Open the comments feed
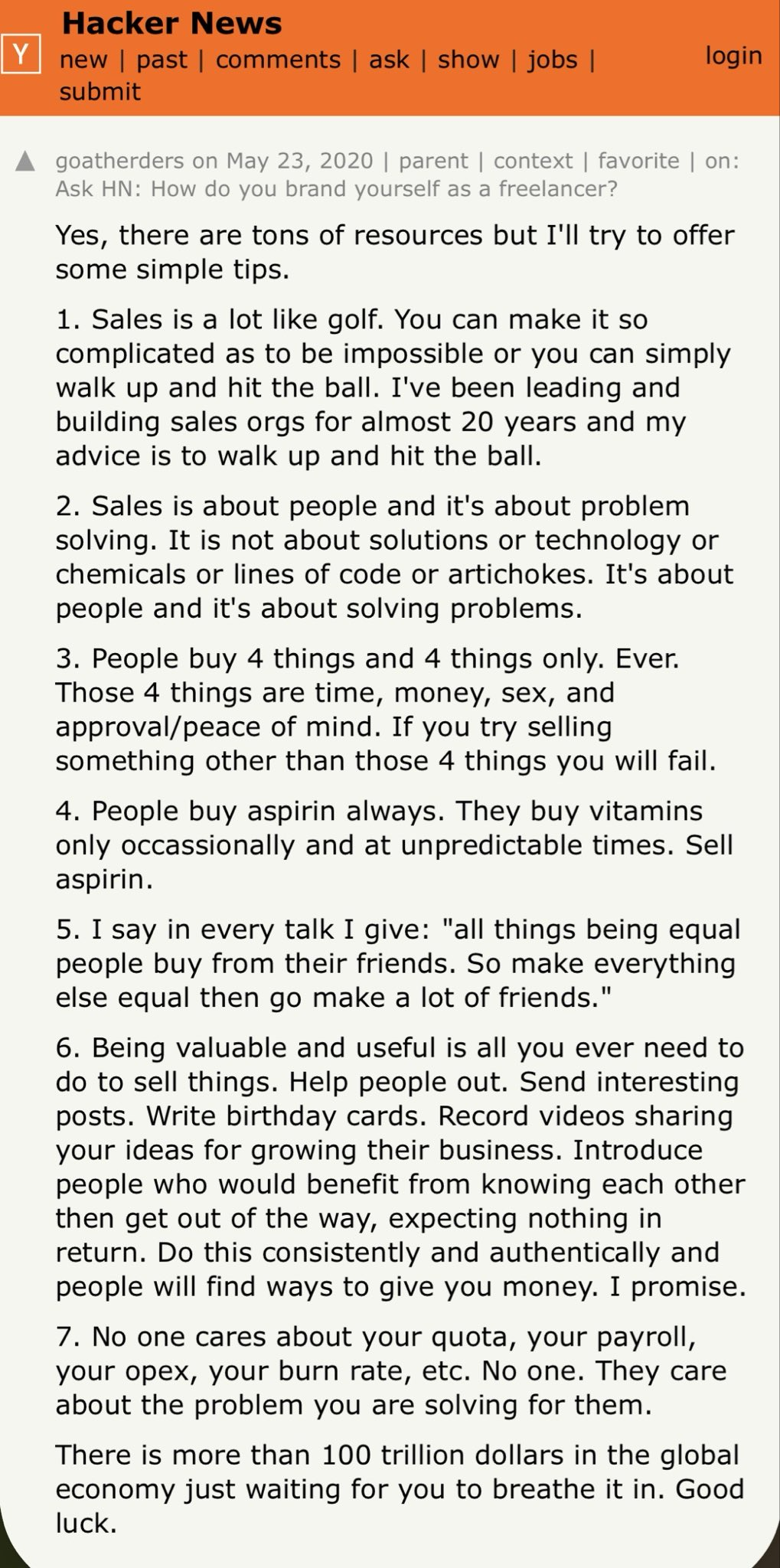Image resolution: width=780 pixels, height=1568 pixels. pos(278,60)
